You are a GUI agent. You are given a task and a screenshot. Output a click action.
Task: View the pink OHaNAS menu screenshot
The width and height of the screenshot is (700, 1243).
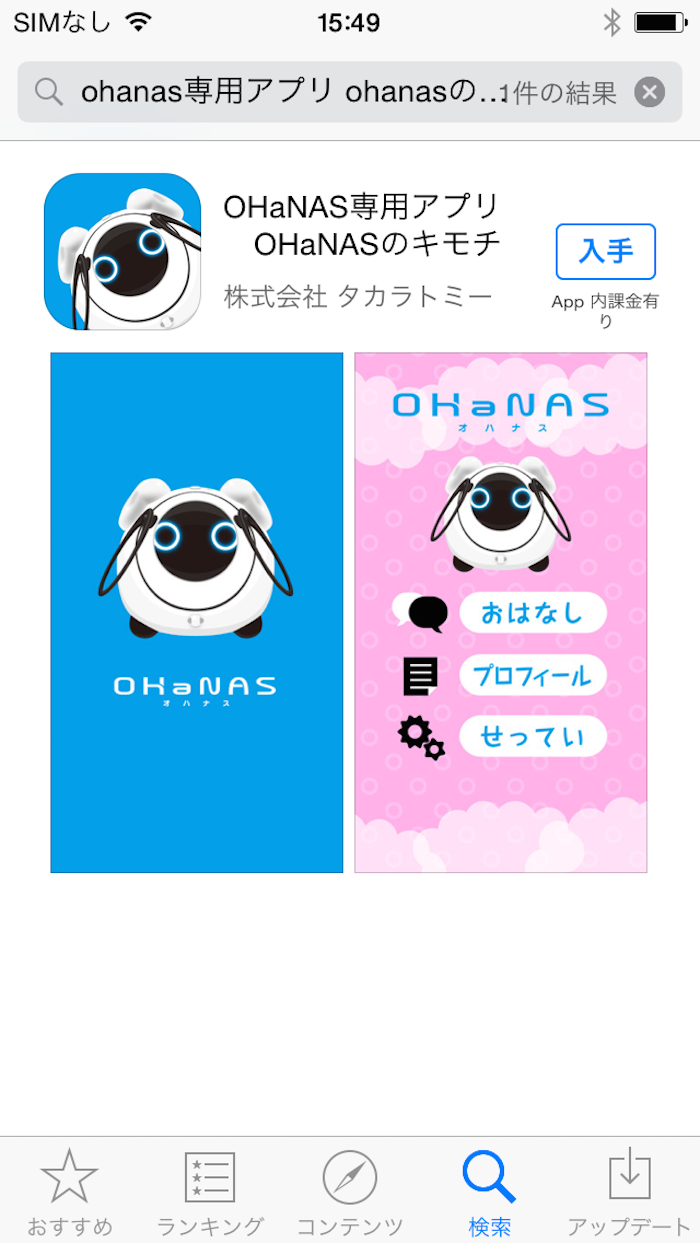click(501, 612)
